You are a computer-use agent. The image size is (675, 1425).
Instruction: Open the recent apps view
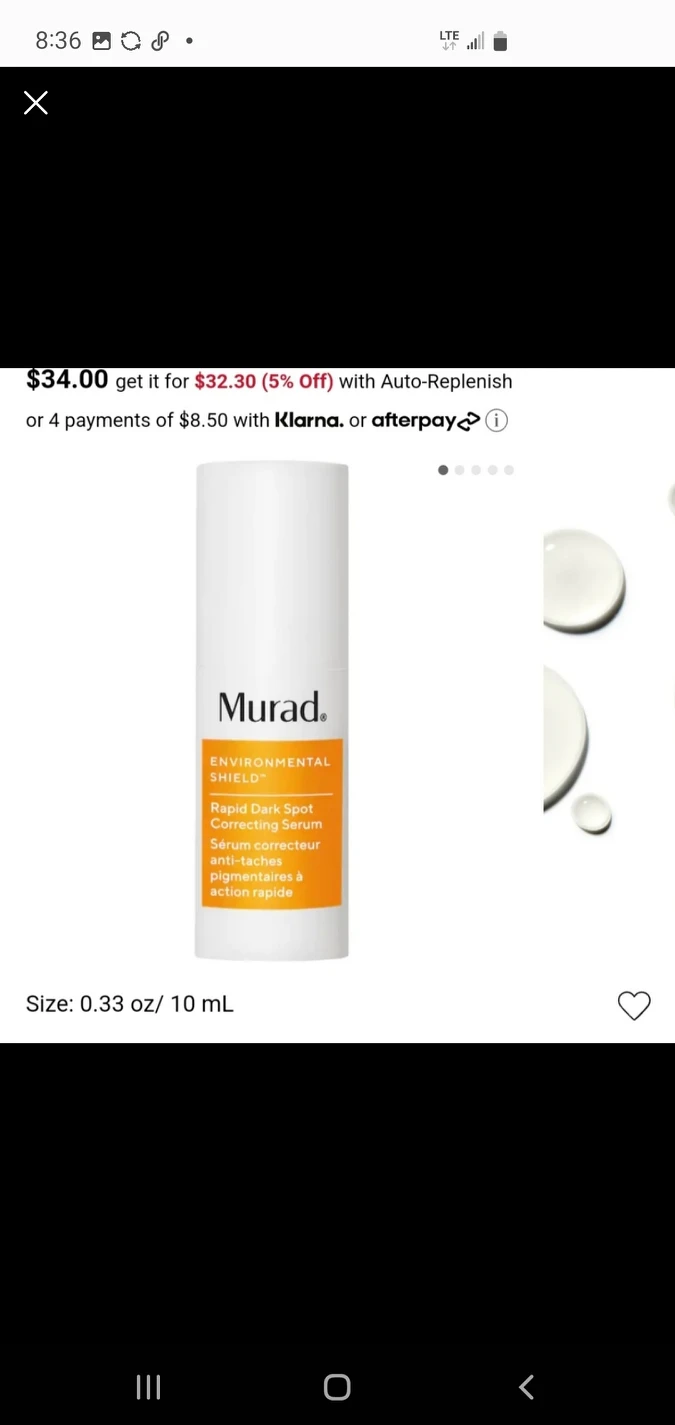click(148, 1387)
